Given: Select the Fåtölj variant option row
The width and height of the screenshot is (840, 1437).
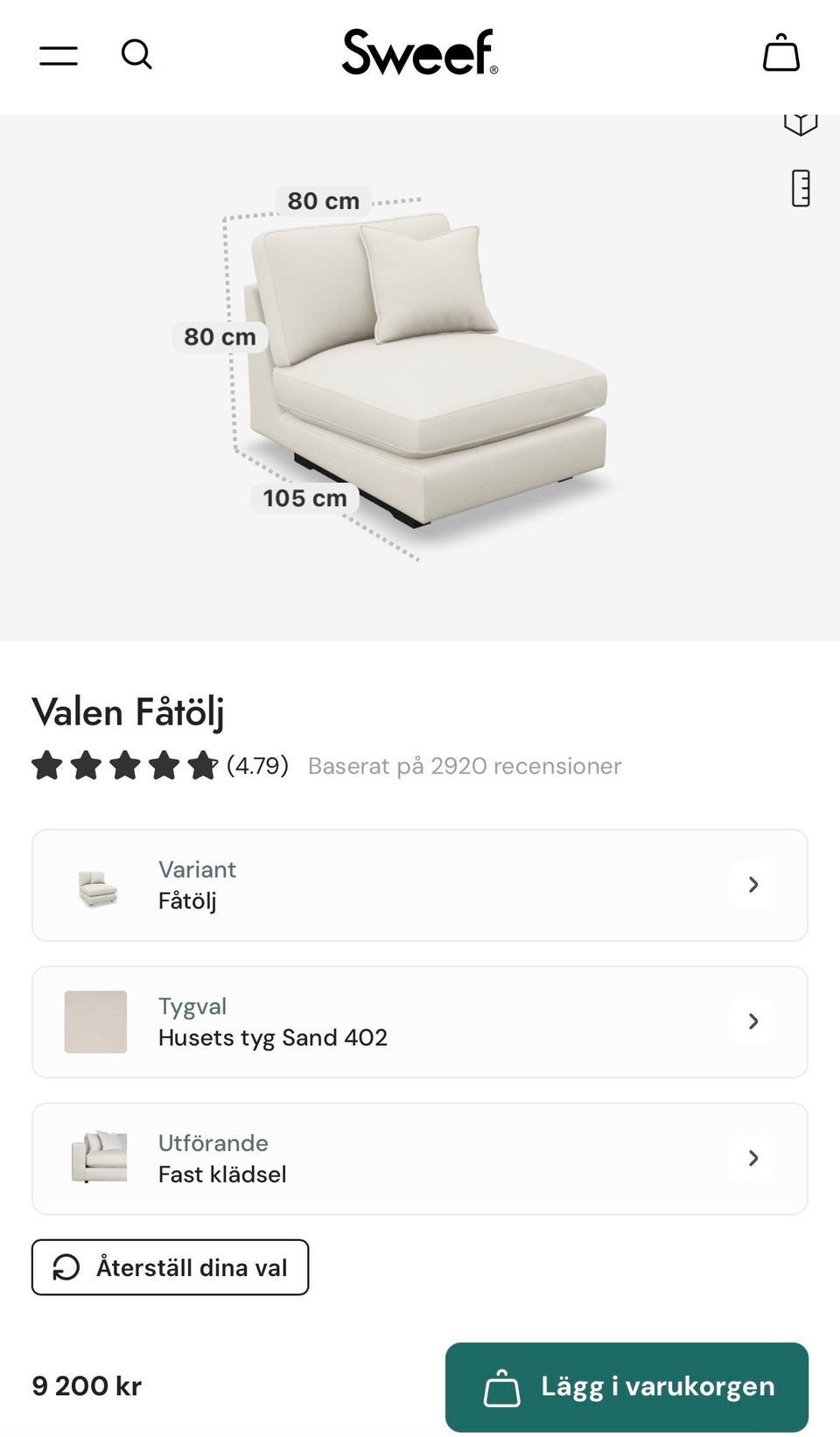Looking at the screenshot, I should [420, 885].
